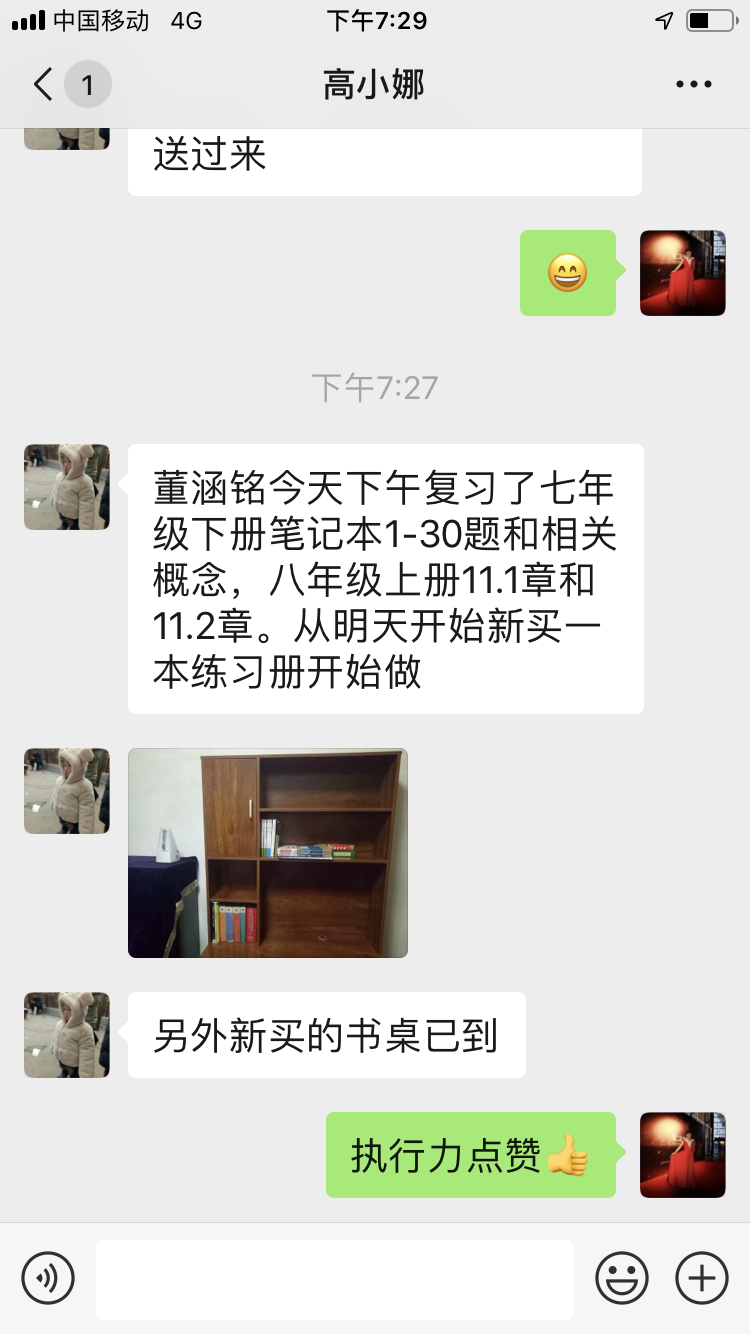Go back to the chat list
Viewport: 750px width, 1334px height.
coord(45,85)
